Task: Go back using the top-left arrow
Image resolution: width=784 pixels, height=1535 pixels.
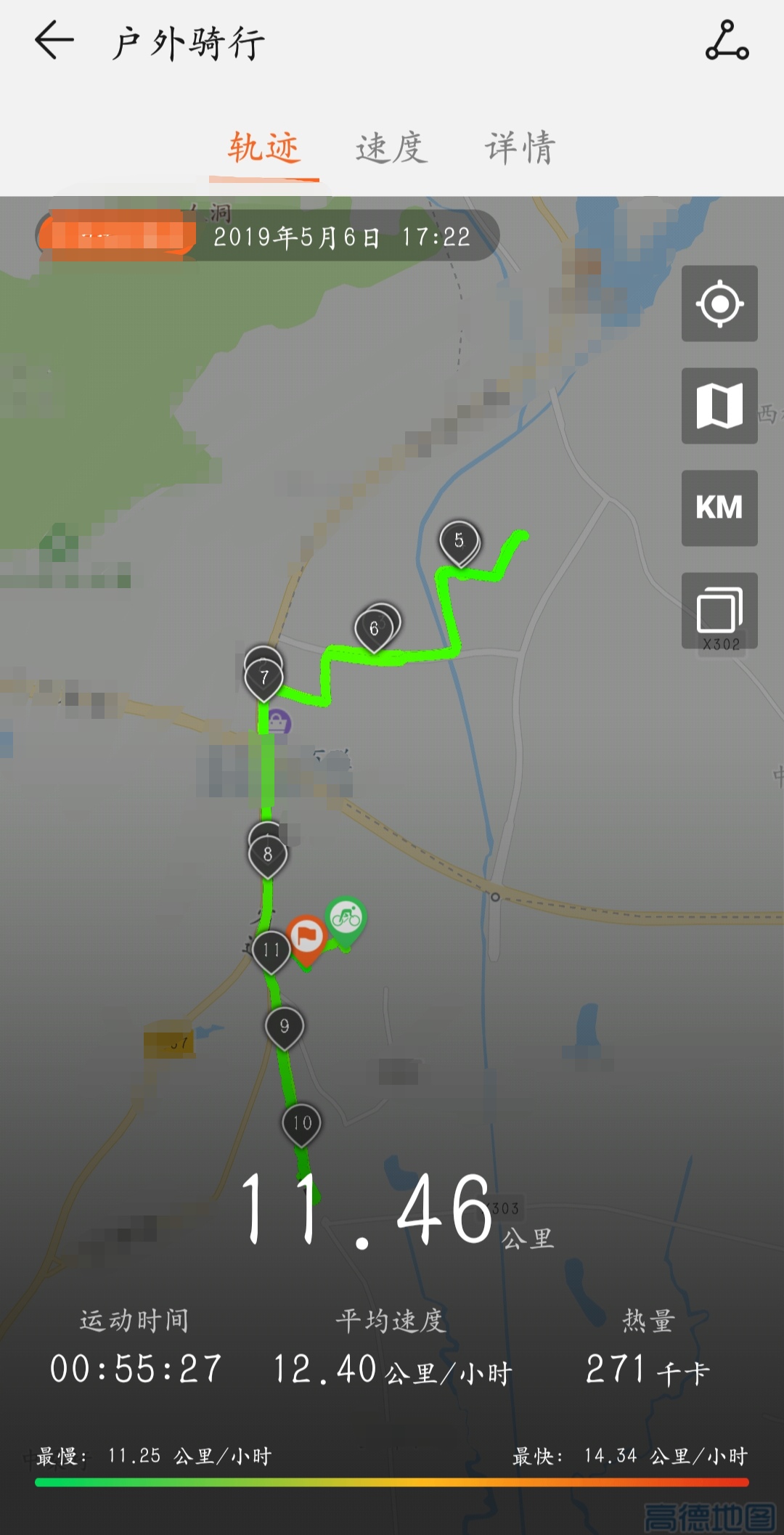Action: 54,40
